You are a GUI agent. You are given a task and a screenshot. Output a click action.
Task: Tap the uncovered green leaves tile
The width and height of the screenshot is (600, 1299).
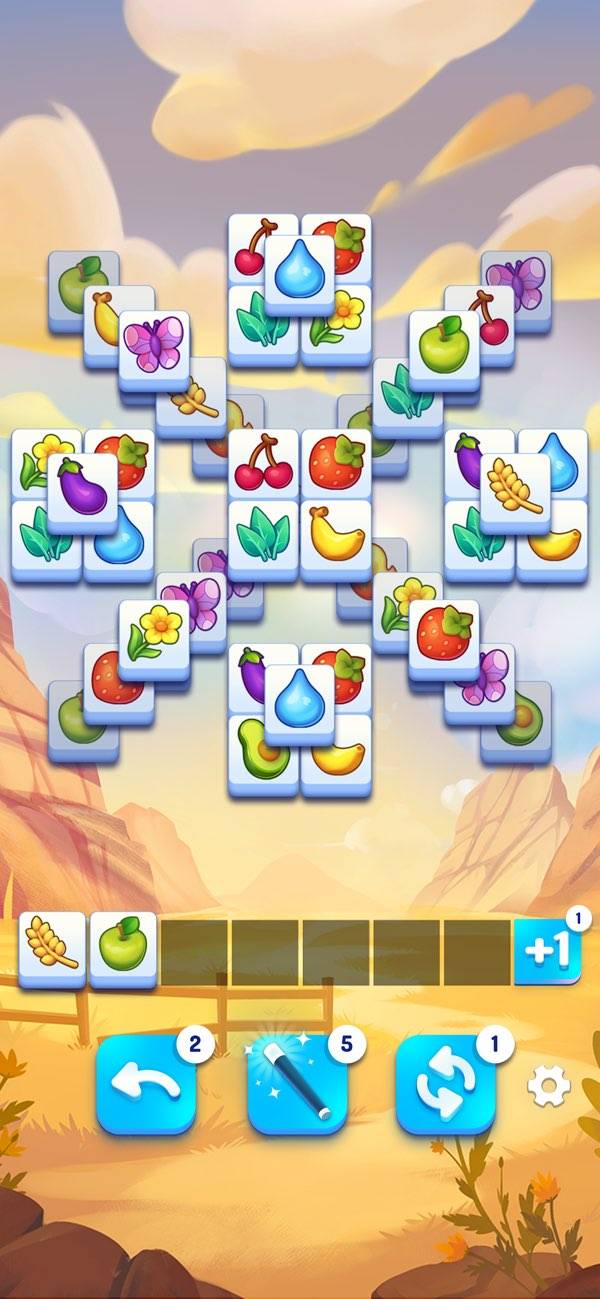pyautogui.click(x=263, y=537)
